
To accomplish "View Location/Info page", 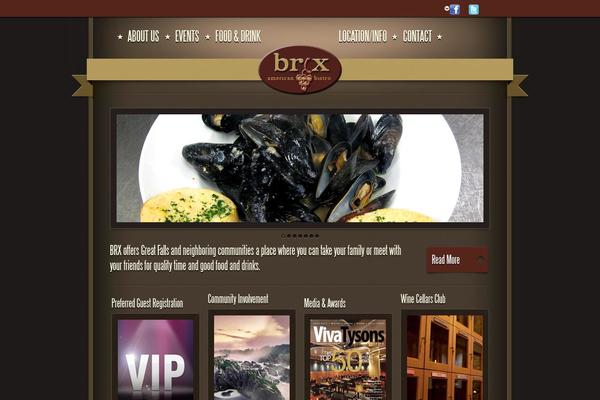I will coord(362,37).
